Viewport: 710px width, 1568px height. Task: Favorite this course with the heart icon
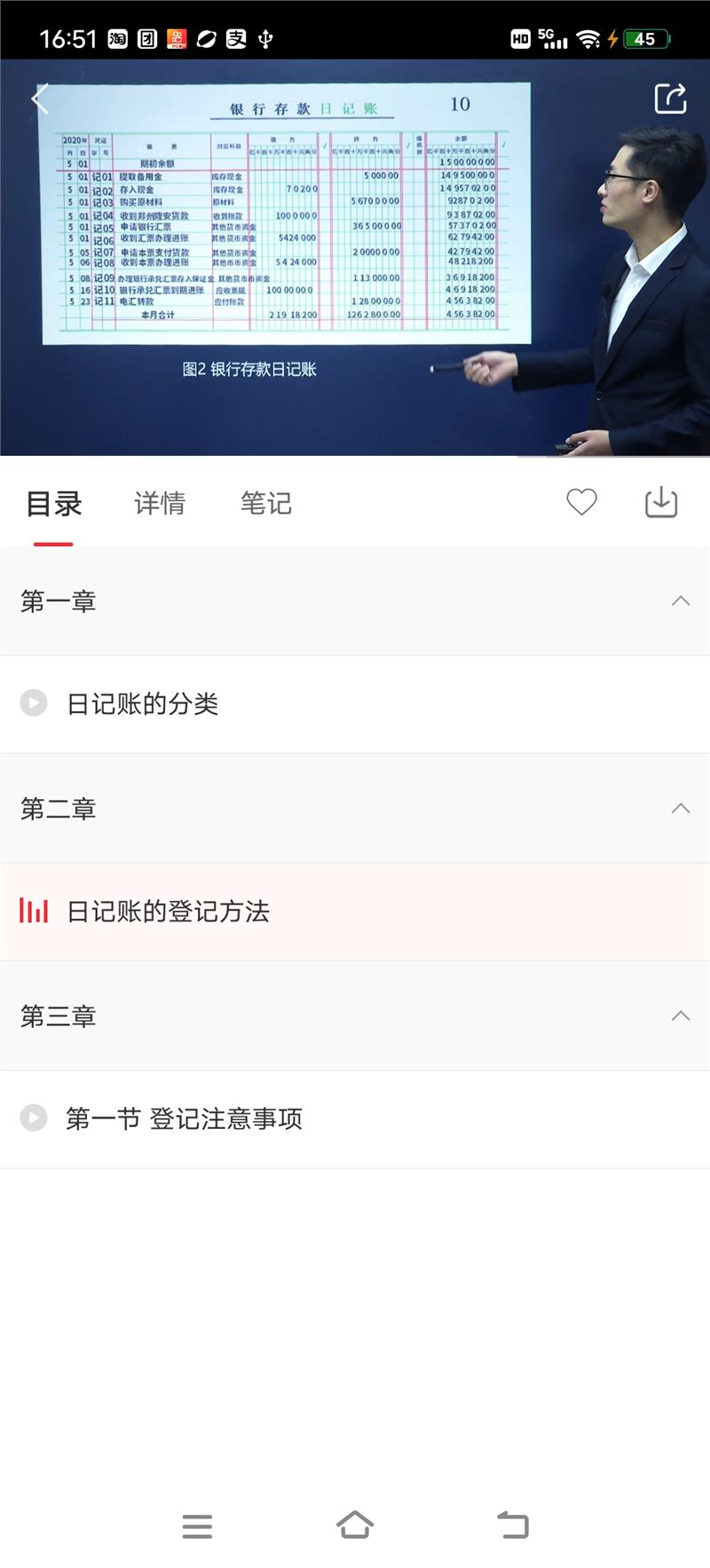pyautogui.click(x=581, y=502)
